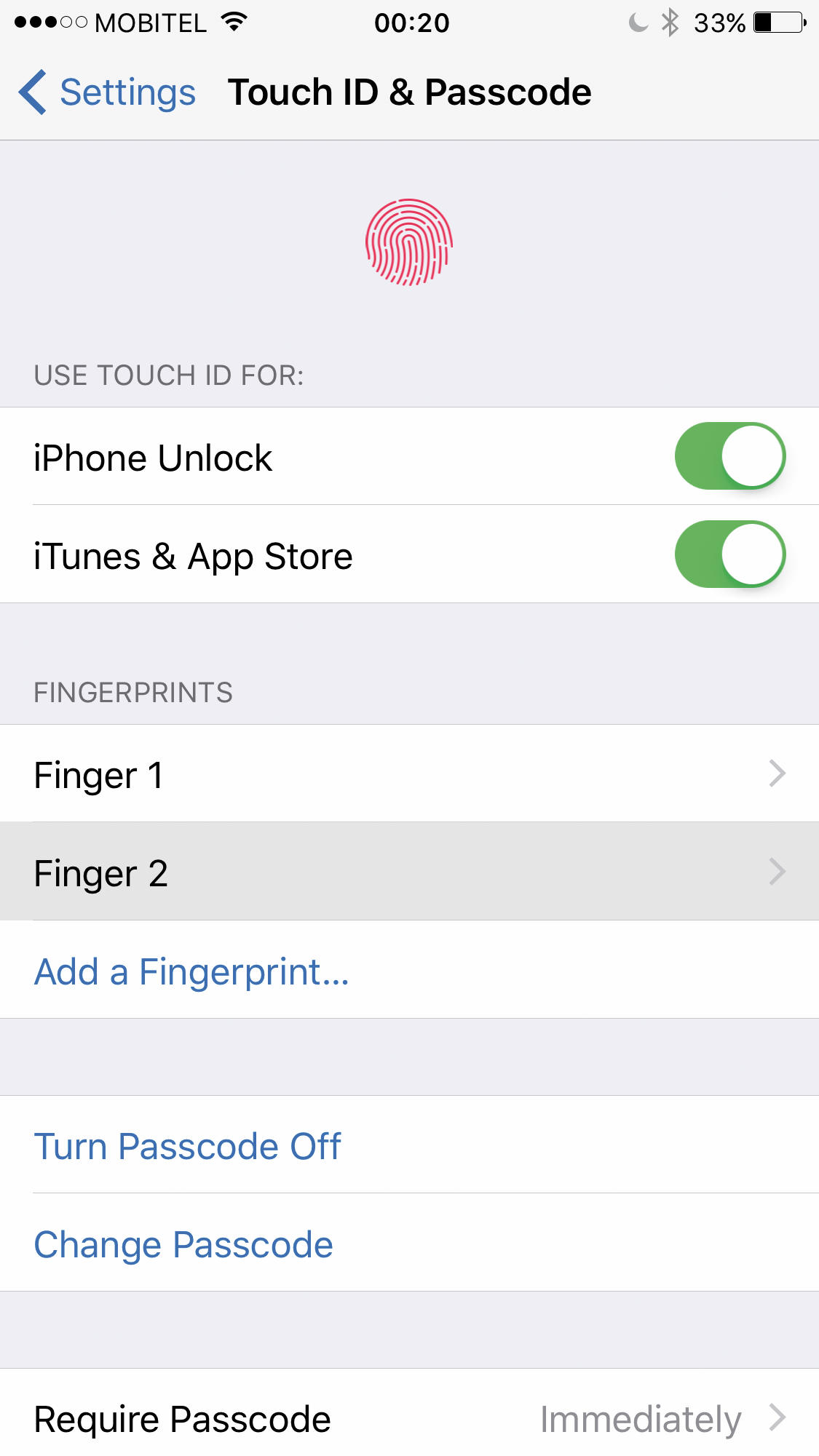The width and height of the screenshot is (819, 1456).
Task: Disable Touch ID for iTunes & App Store
Action: [730, 554]
